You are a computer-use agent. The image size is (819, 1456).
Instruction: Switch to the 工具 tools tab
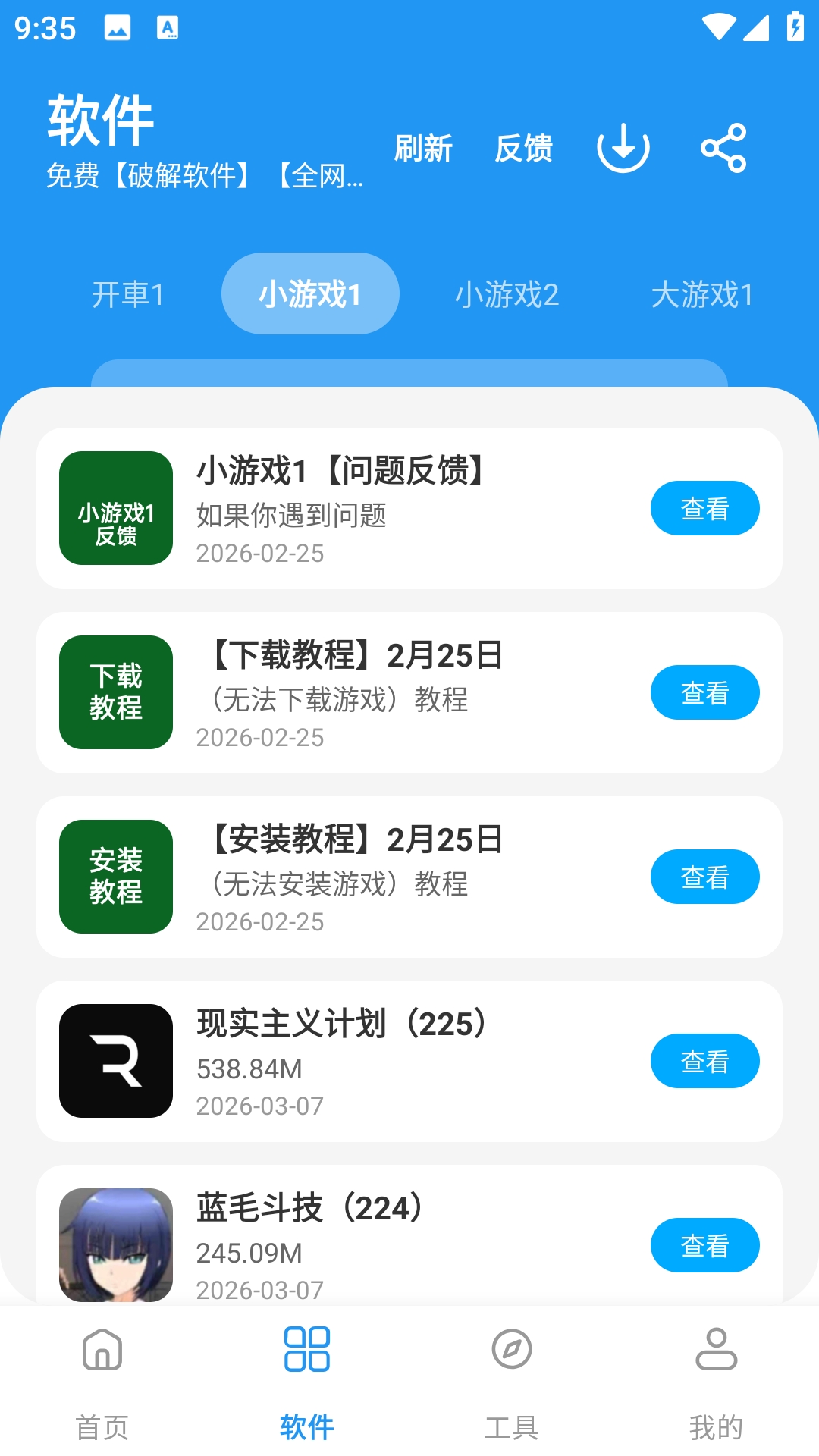[x=512, y=1380]
